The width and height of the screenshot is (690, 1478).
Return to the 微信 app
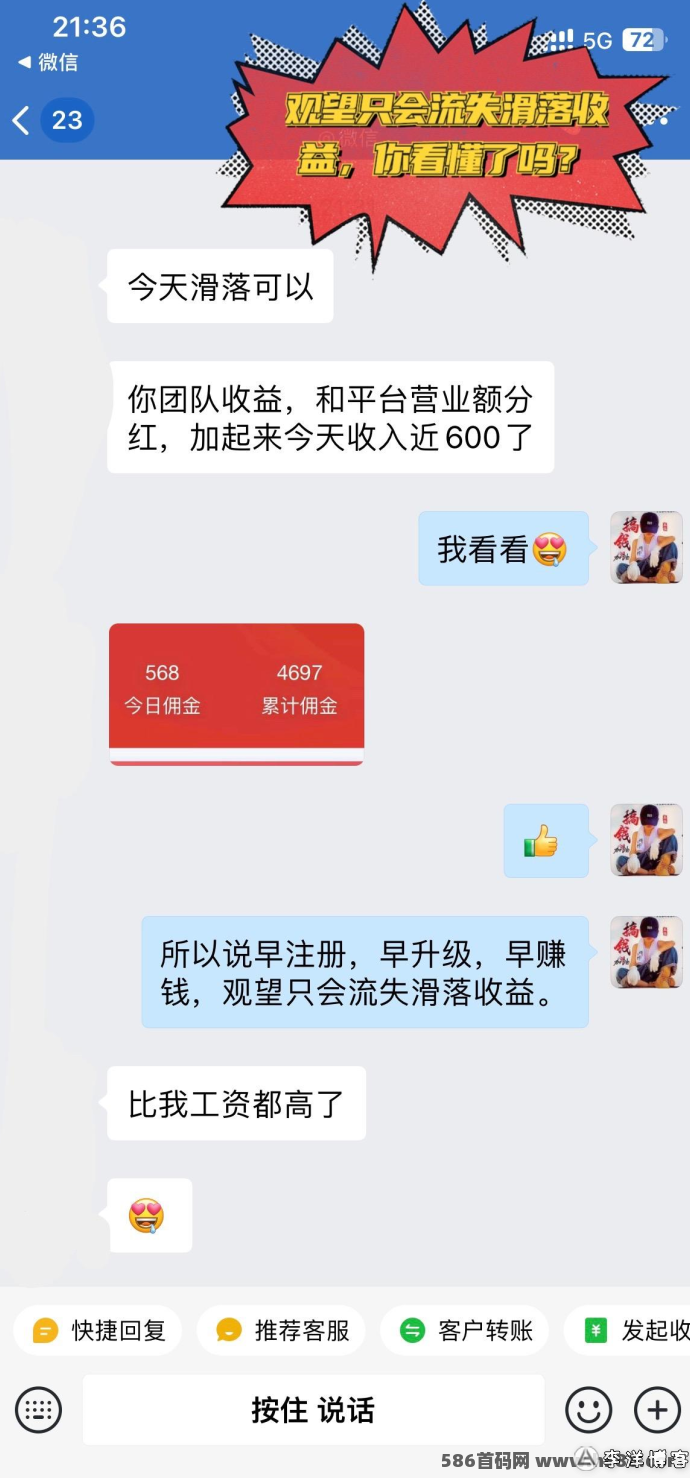48,62
